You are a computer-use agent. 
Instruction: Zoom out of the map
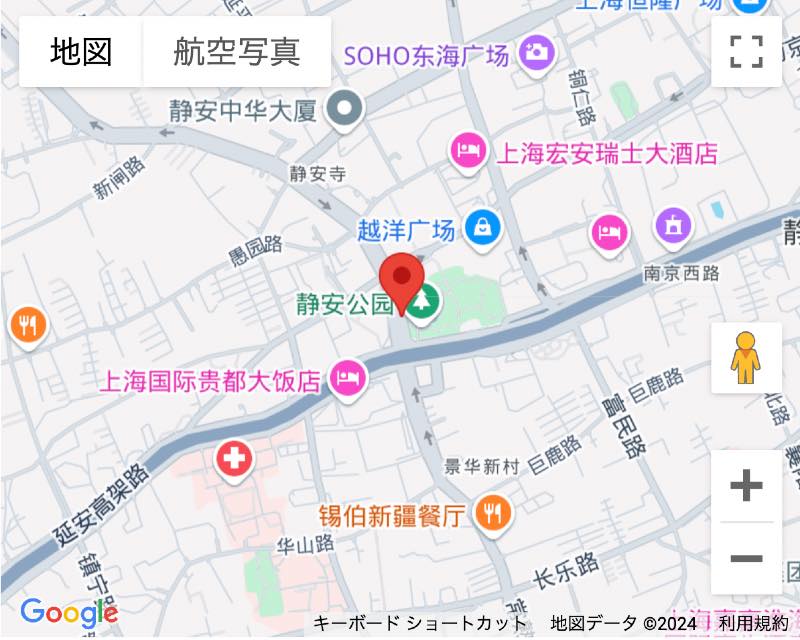click(746, 558)
